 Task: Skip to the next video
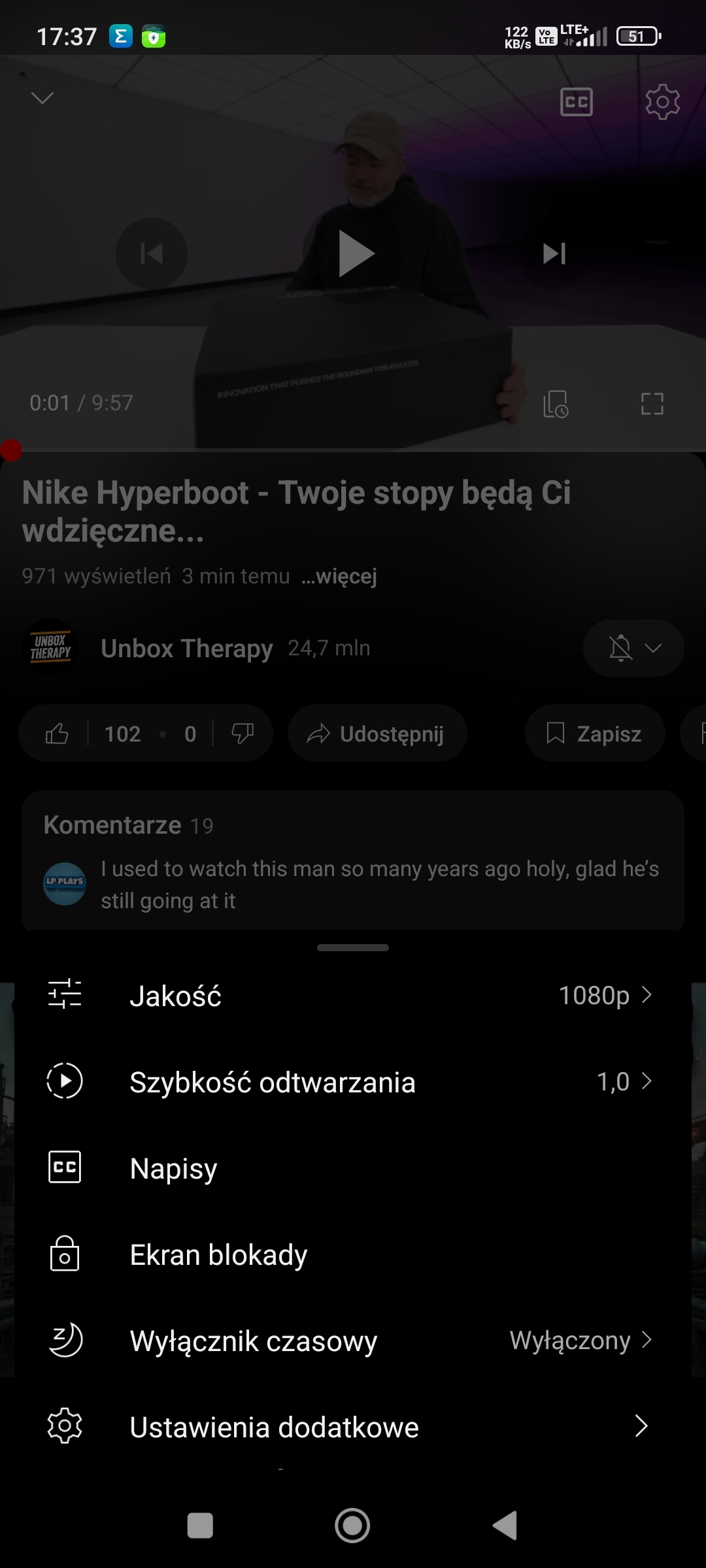[x=554, y=253]
